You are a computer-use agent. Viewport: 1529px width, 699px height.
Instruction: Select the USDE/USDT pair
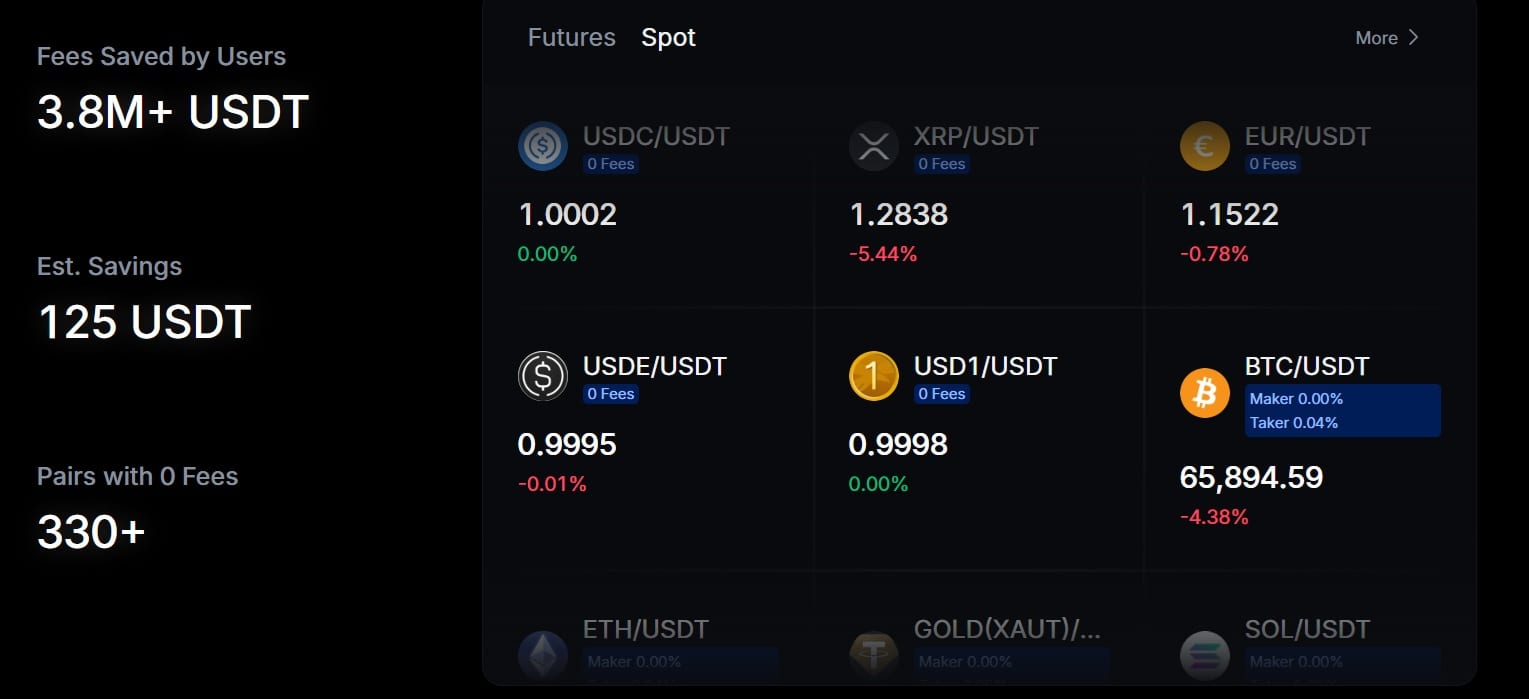(x=654, y=367)
